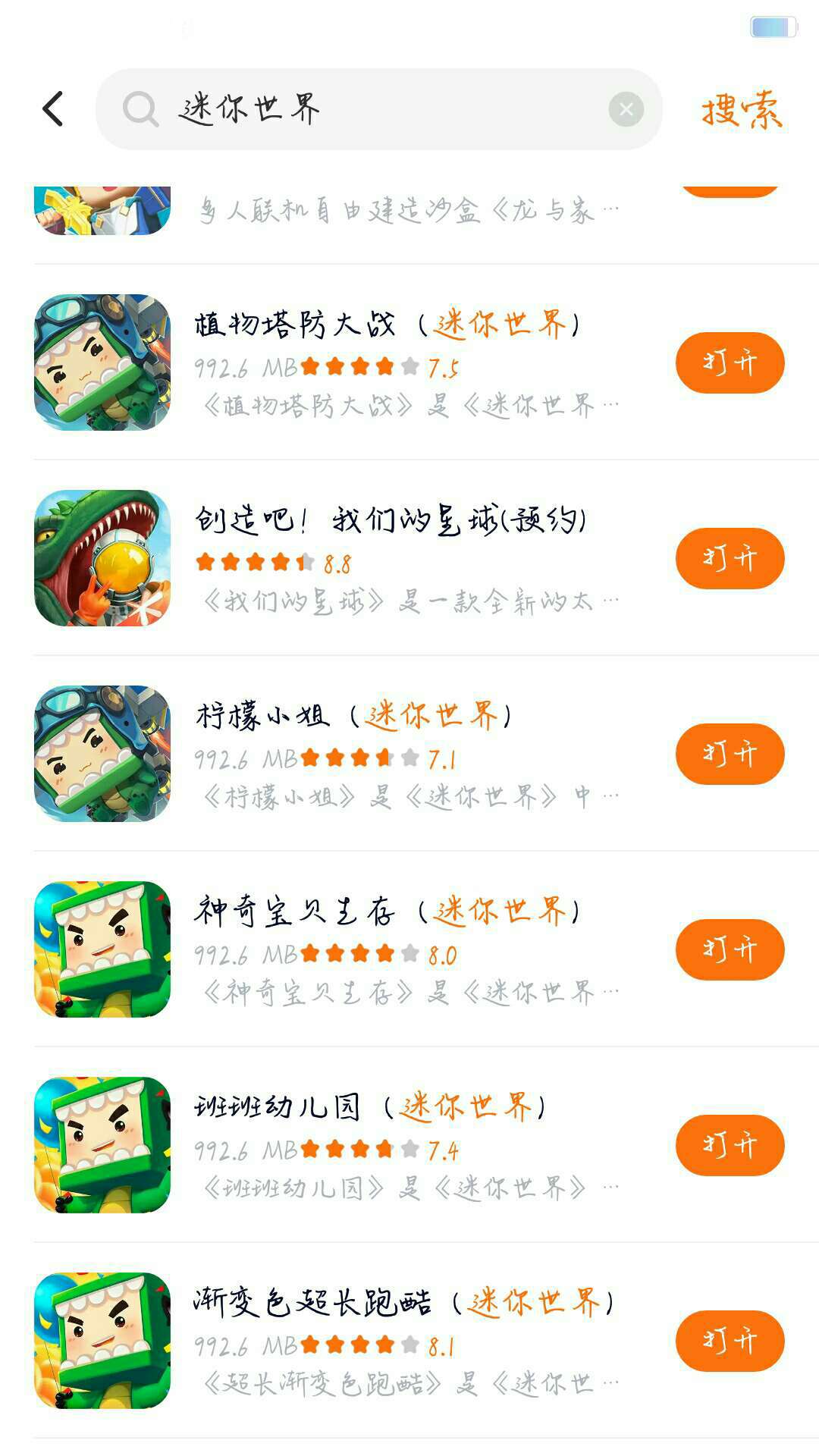
Task: Tap 打开 next to 神奇宝贝生存
Action: point(730,949)
